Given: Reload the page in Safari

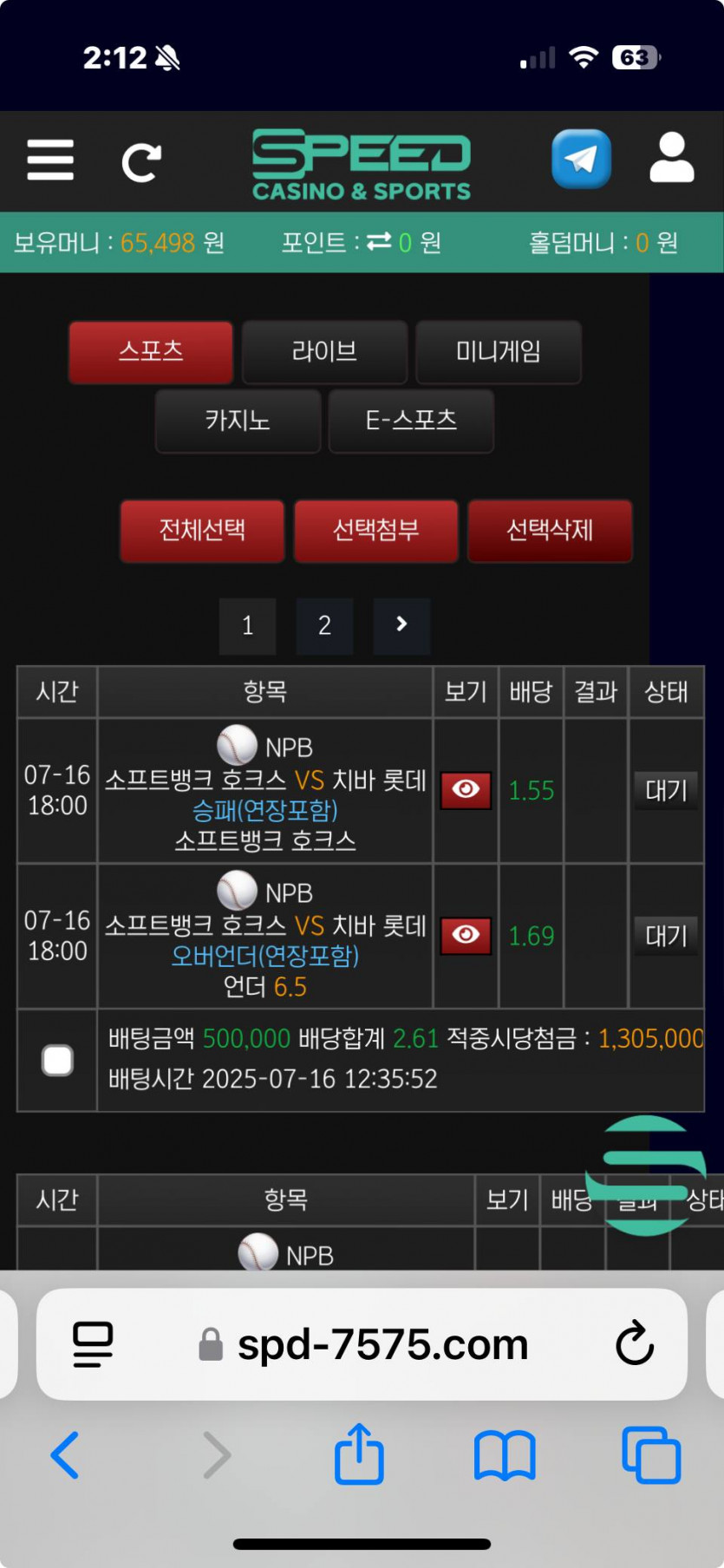Looking at the screenshot, I should pyautogui.click(x=634, y=1343).
